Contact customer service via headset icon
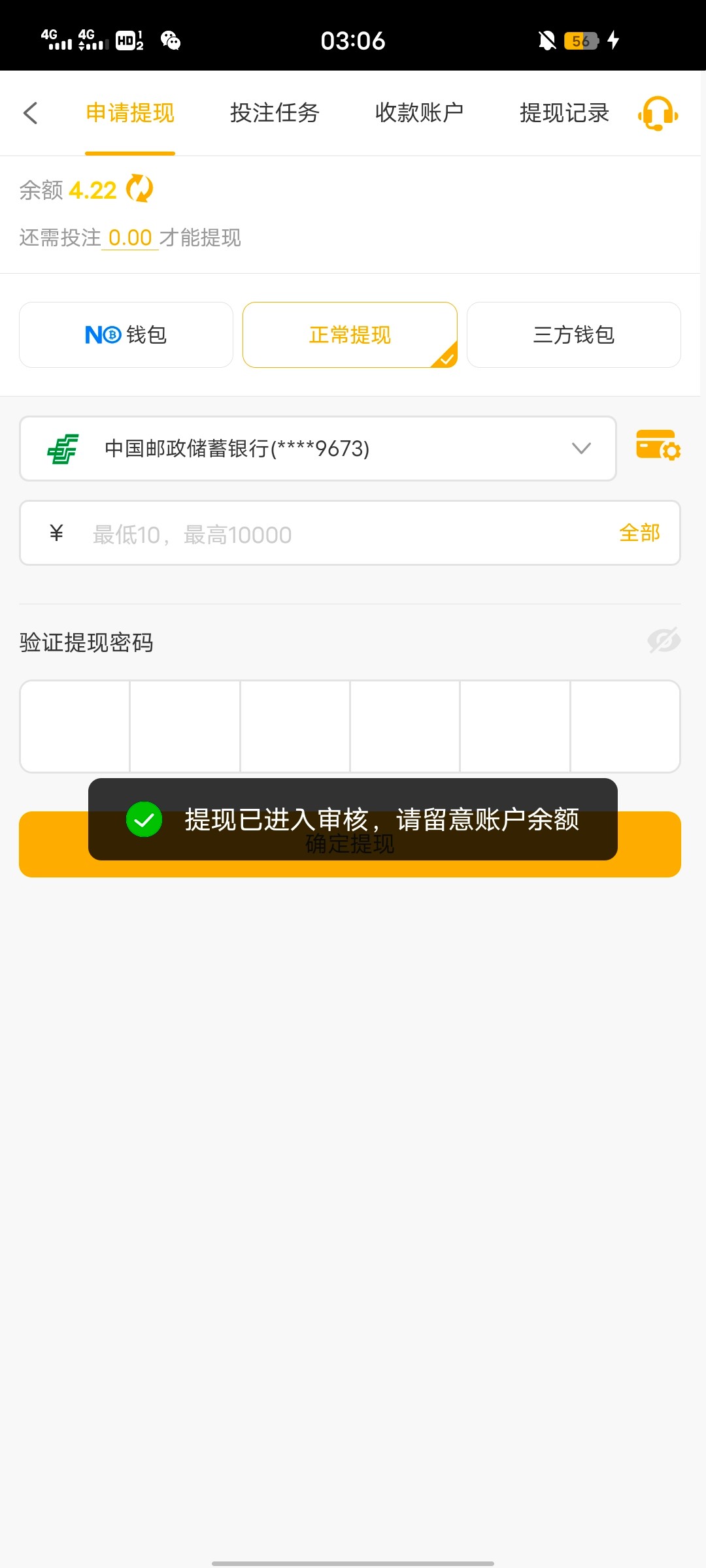The image size is (706, 1568). (658, 114)
